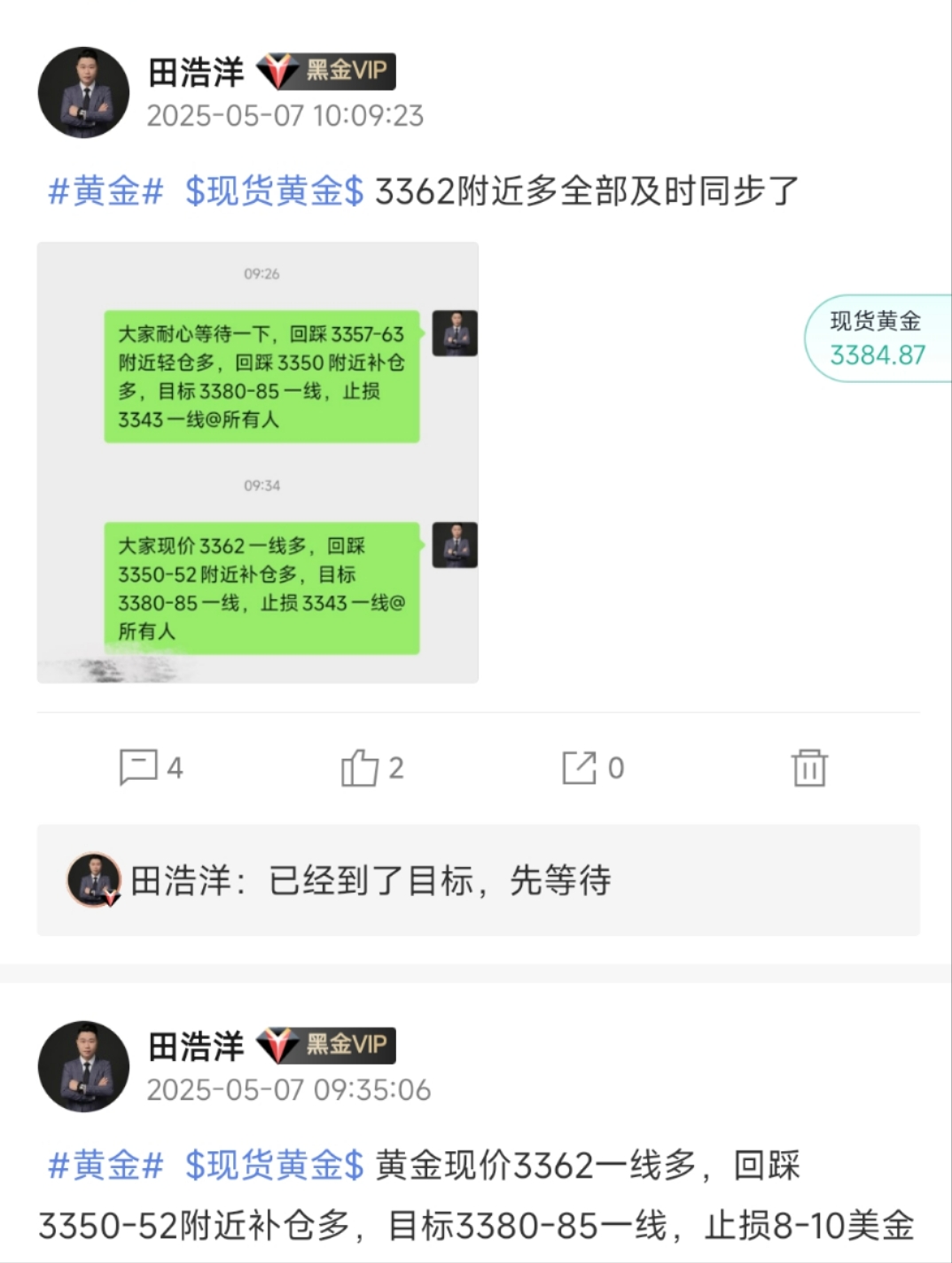Tap the #黄金# hashtag in the 09:35:06 post

click(x=105, y=1166)
